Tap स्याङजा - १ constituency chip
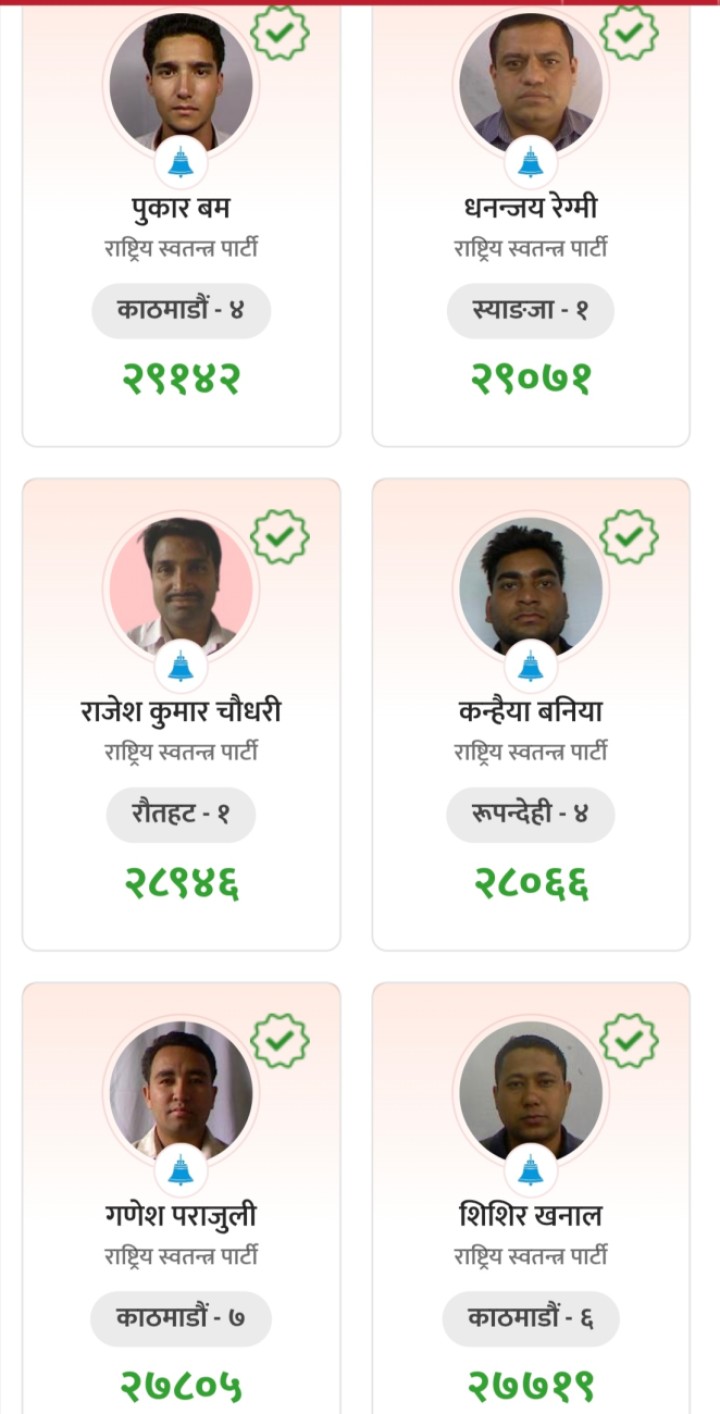 [530, 310]
